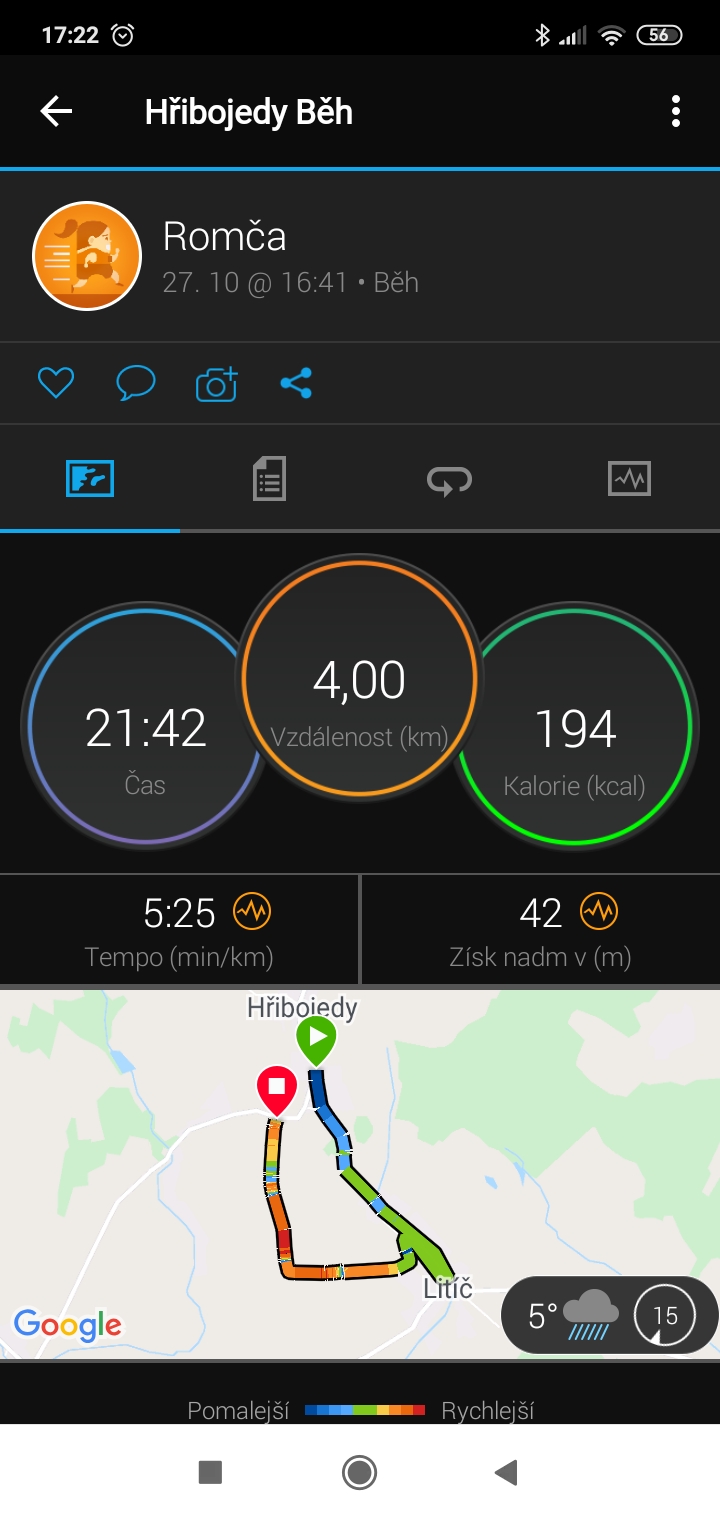Tap the 5° weather widget

(609, 1314)
